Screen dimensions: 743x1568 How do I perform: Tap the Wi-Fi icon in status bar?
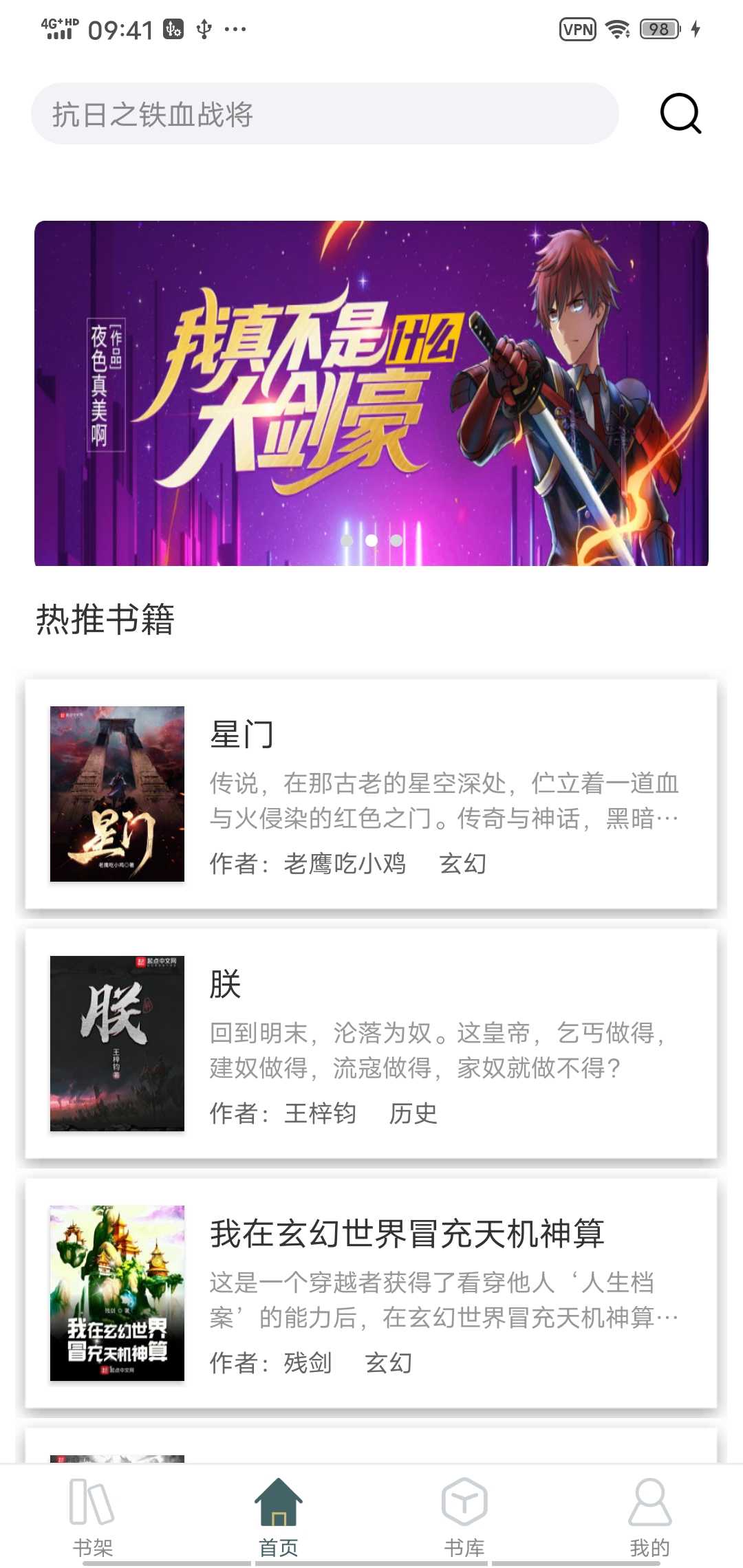[x=616, y=29]
